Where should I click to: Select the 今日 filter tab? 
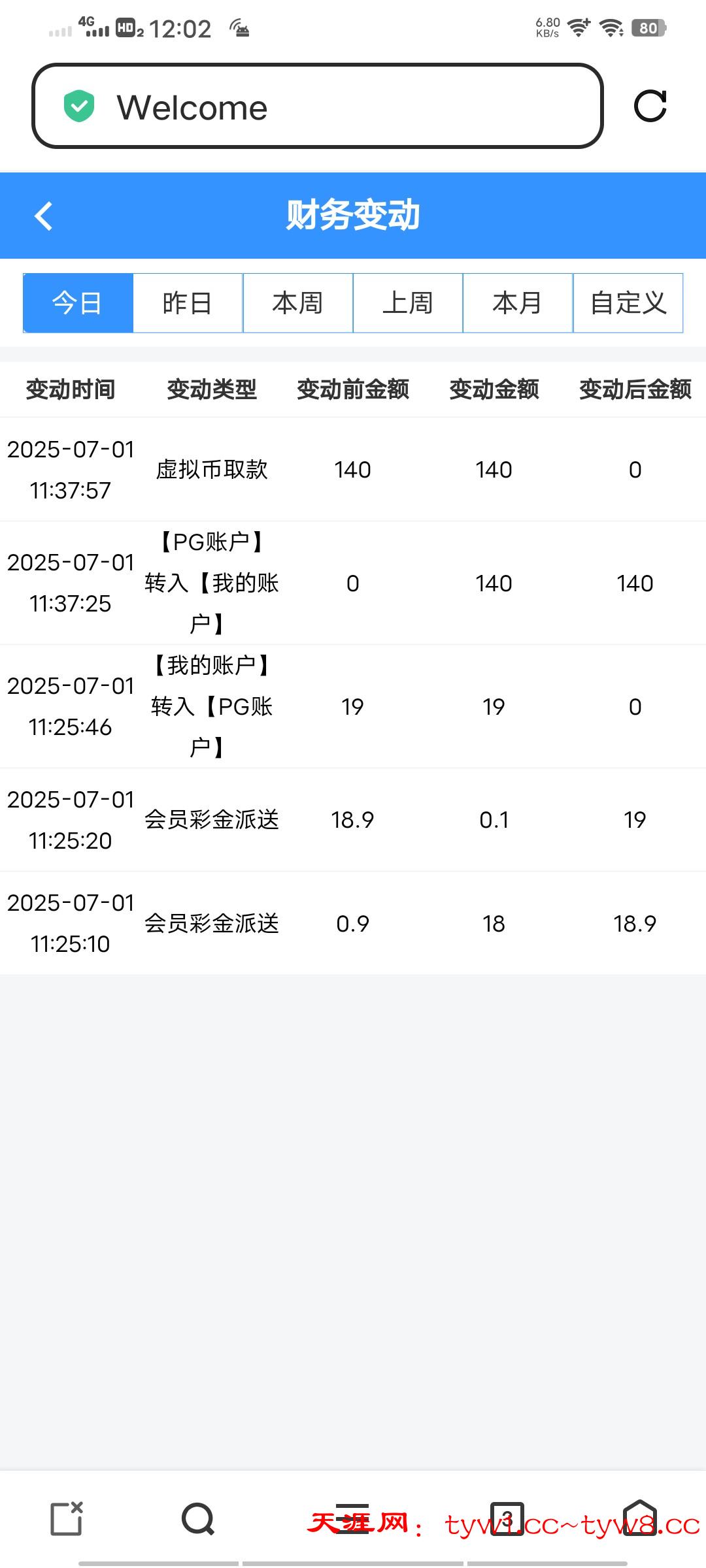tap(78, 303)
